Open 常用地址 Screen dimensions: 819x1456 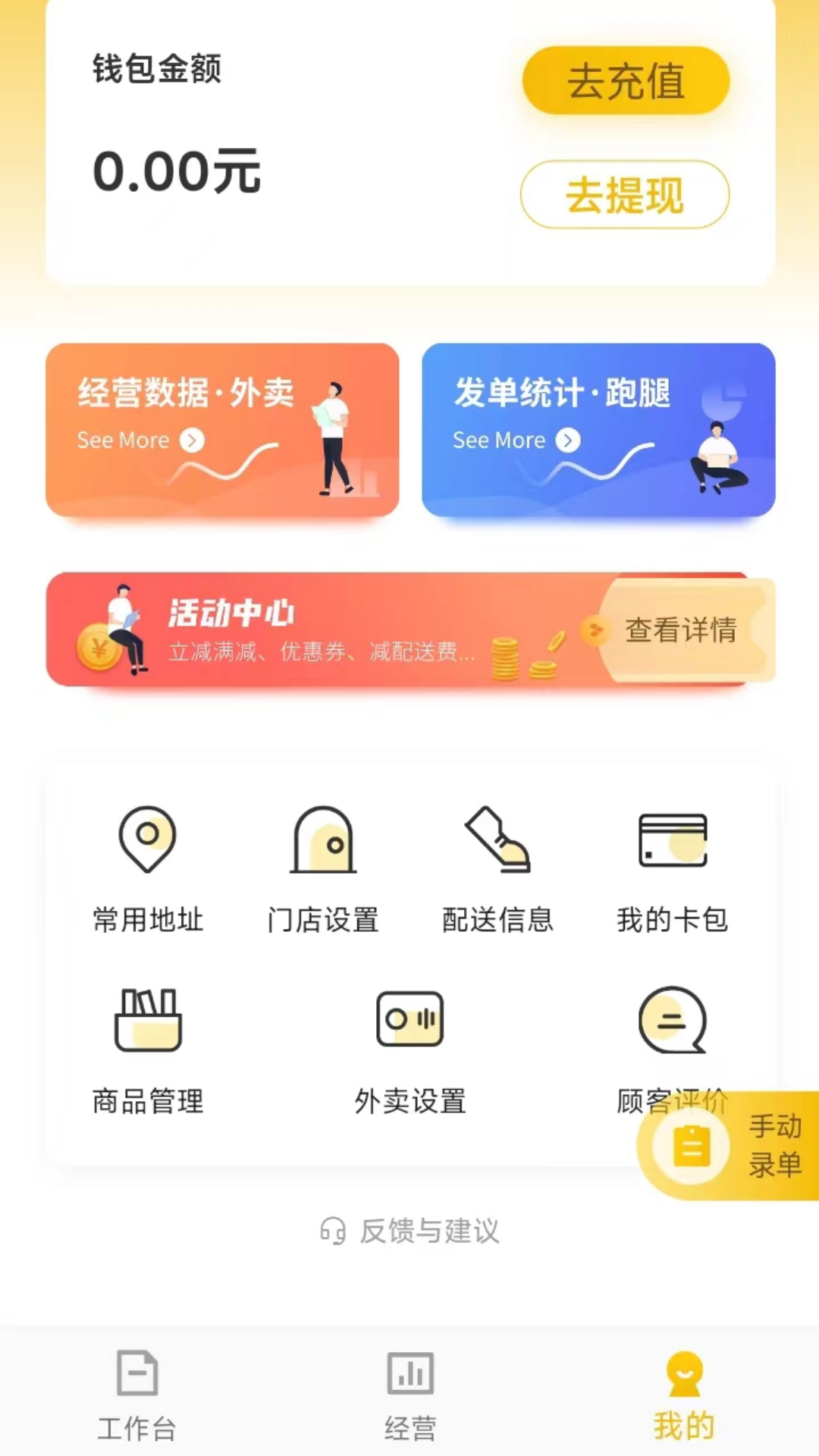pos(148,869)
